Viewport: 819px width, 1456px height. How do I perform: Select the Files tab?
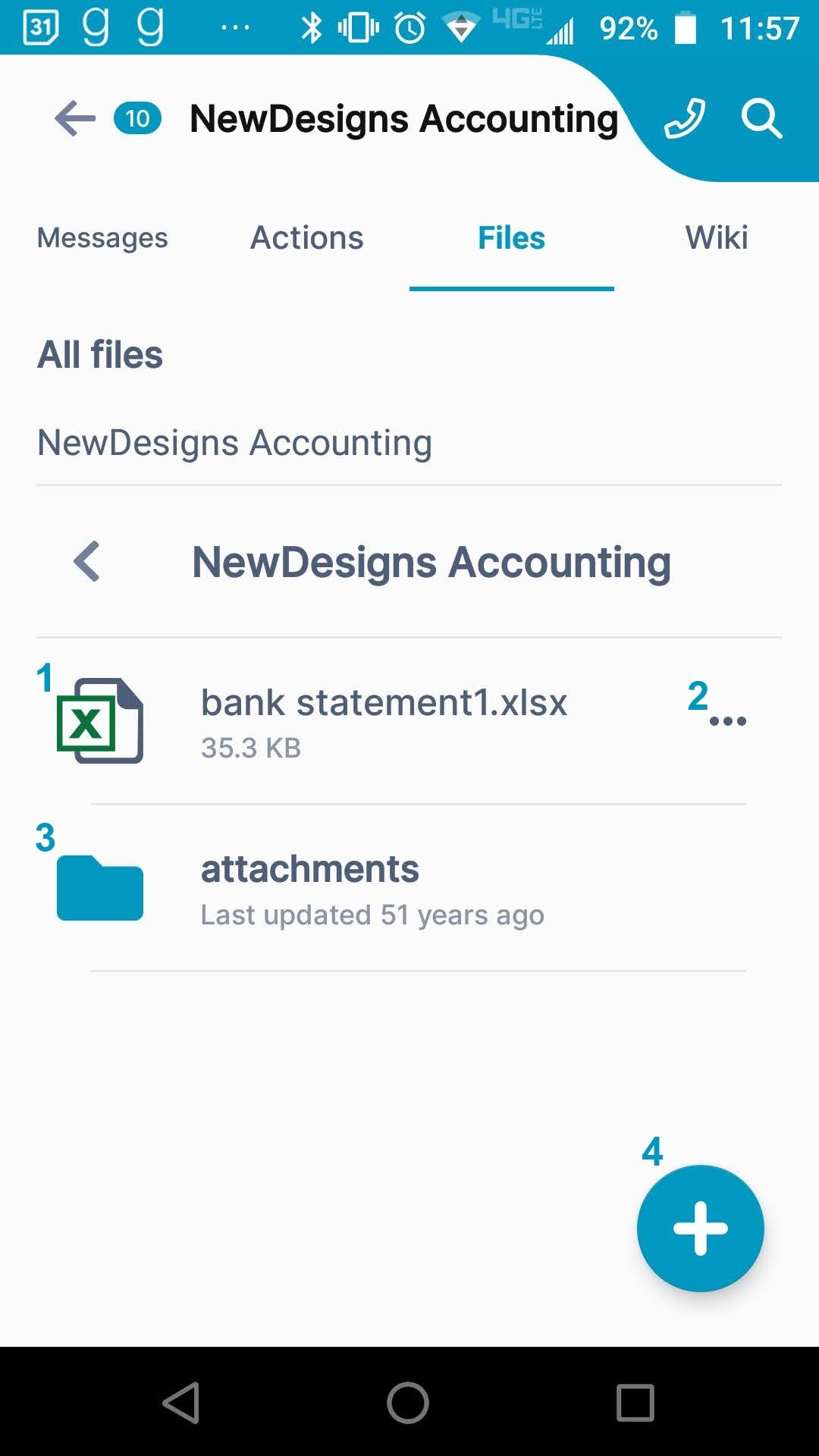tap(512, 238)
